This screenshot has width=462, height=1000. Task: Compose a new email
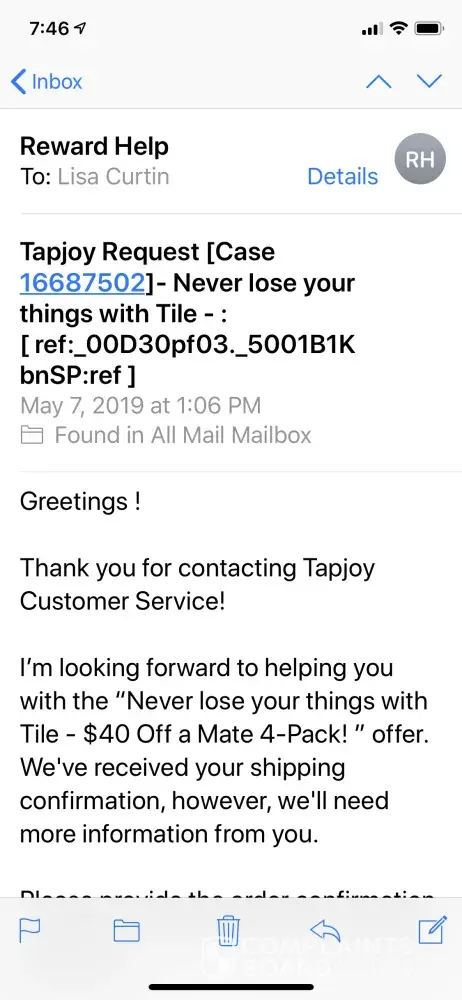click(433, 930)
